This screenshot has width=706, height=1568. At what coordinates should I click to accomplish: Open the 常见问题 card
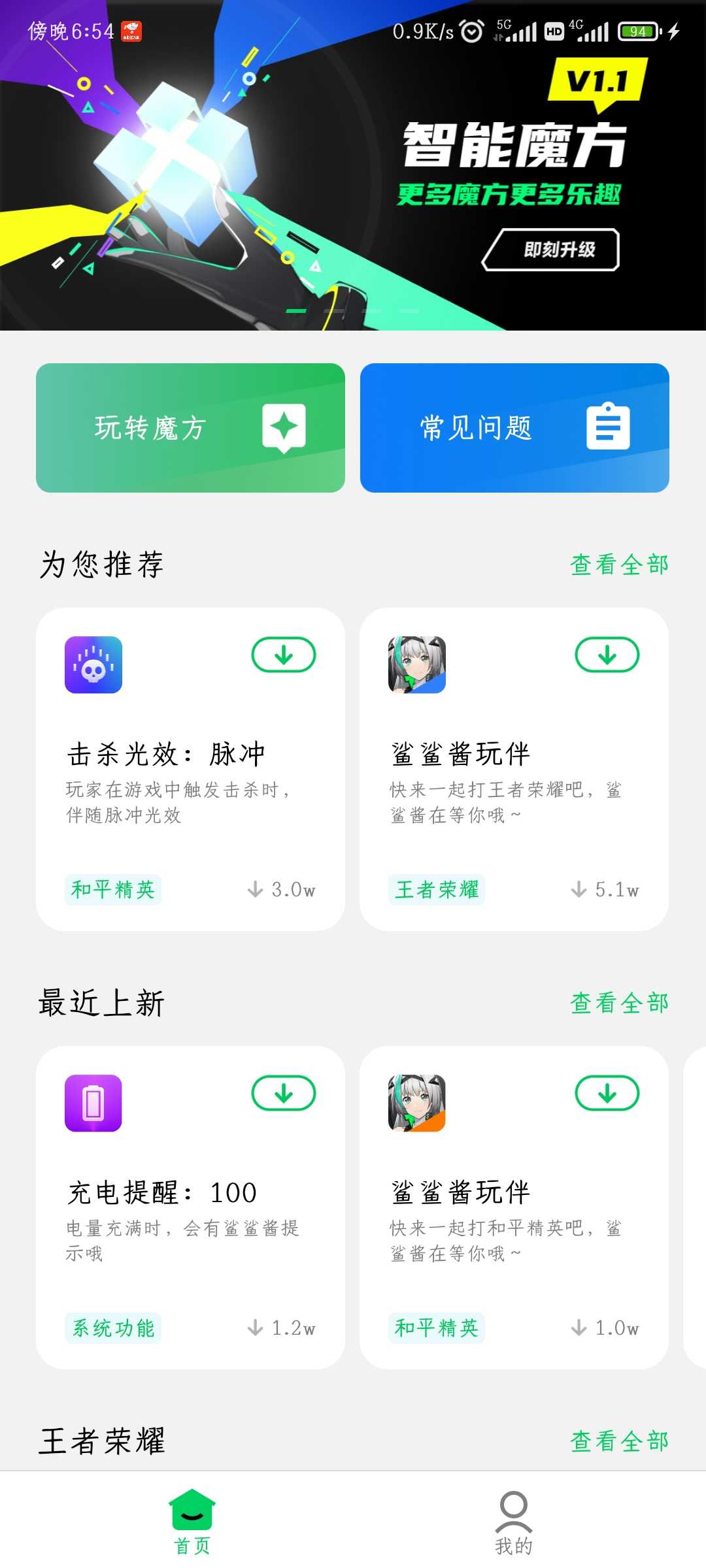(x=514, y=428)
